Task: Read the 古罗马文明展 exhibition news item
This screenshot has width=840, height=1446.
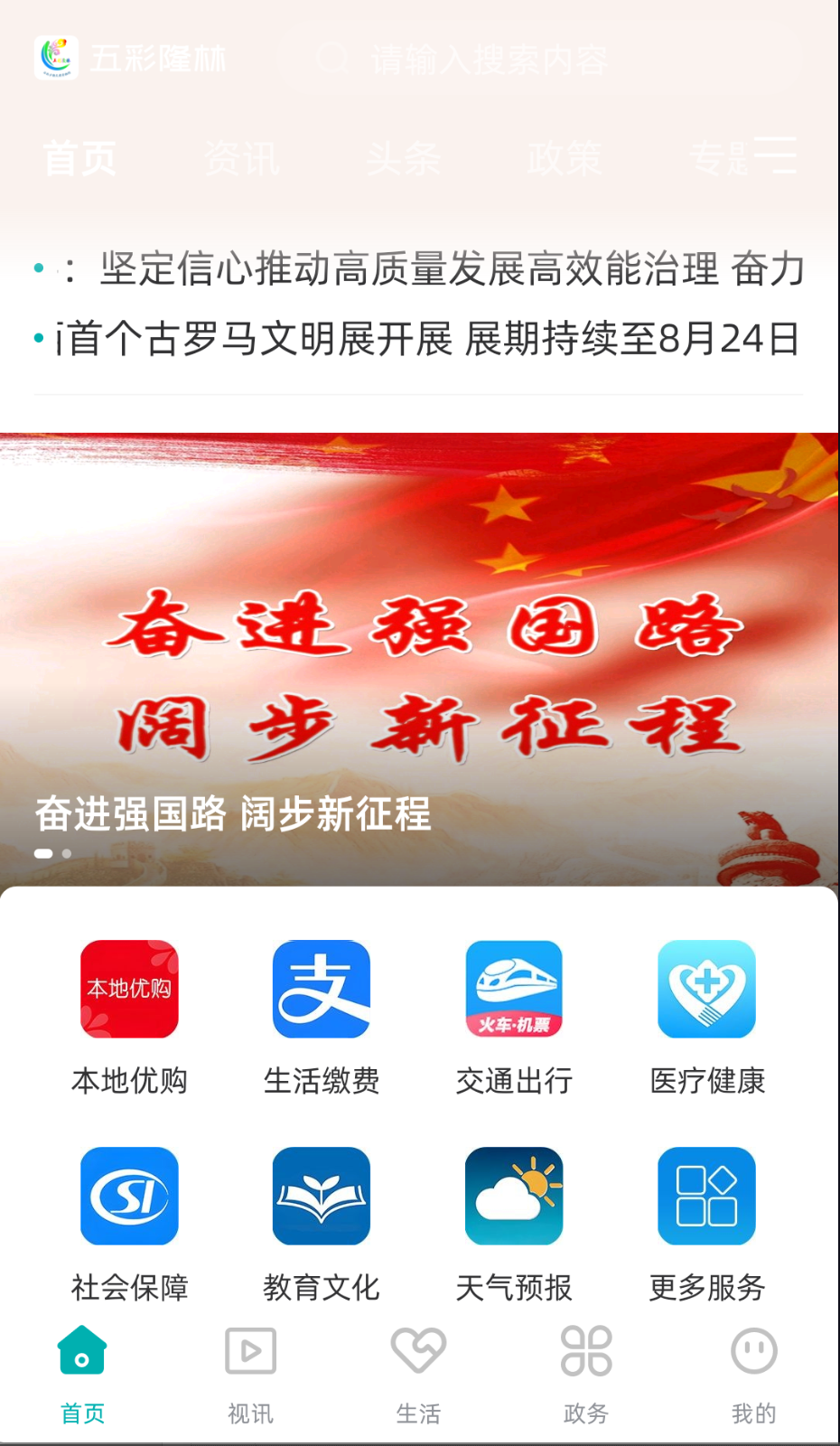Action: click(x=420, y=336)
